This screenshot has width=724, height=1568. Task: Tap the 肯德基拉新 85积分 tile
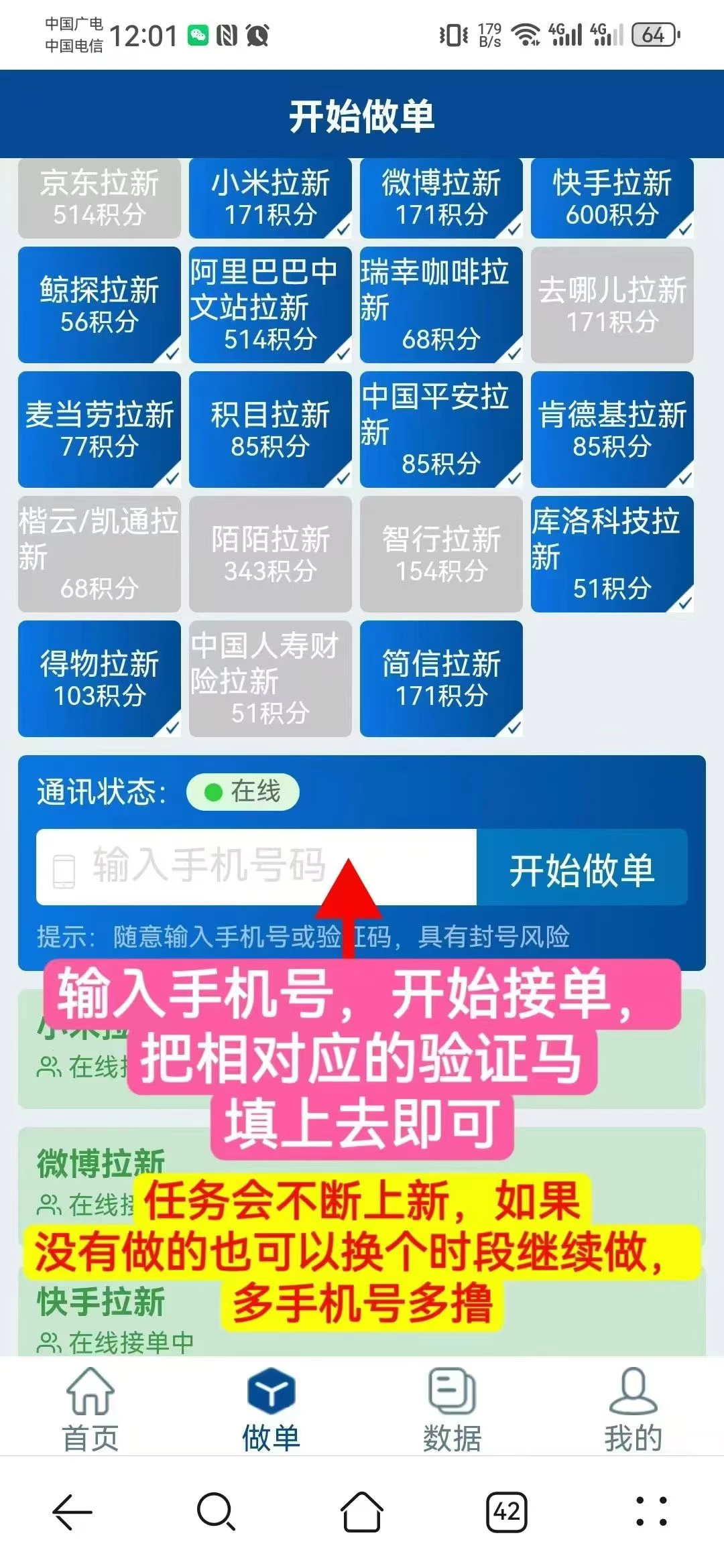pyautogui.click(x=612, y=429)
